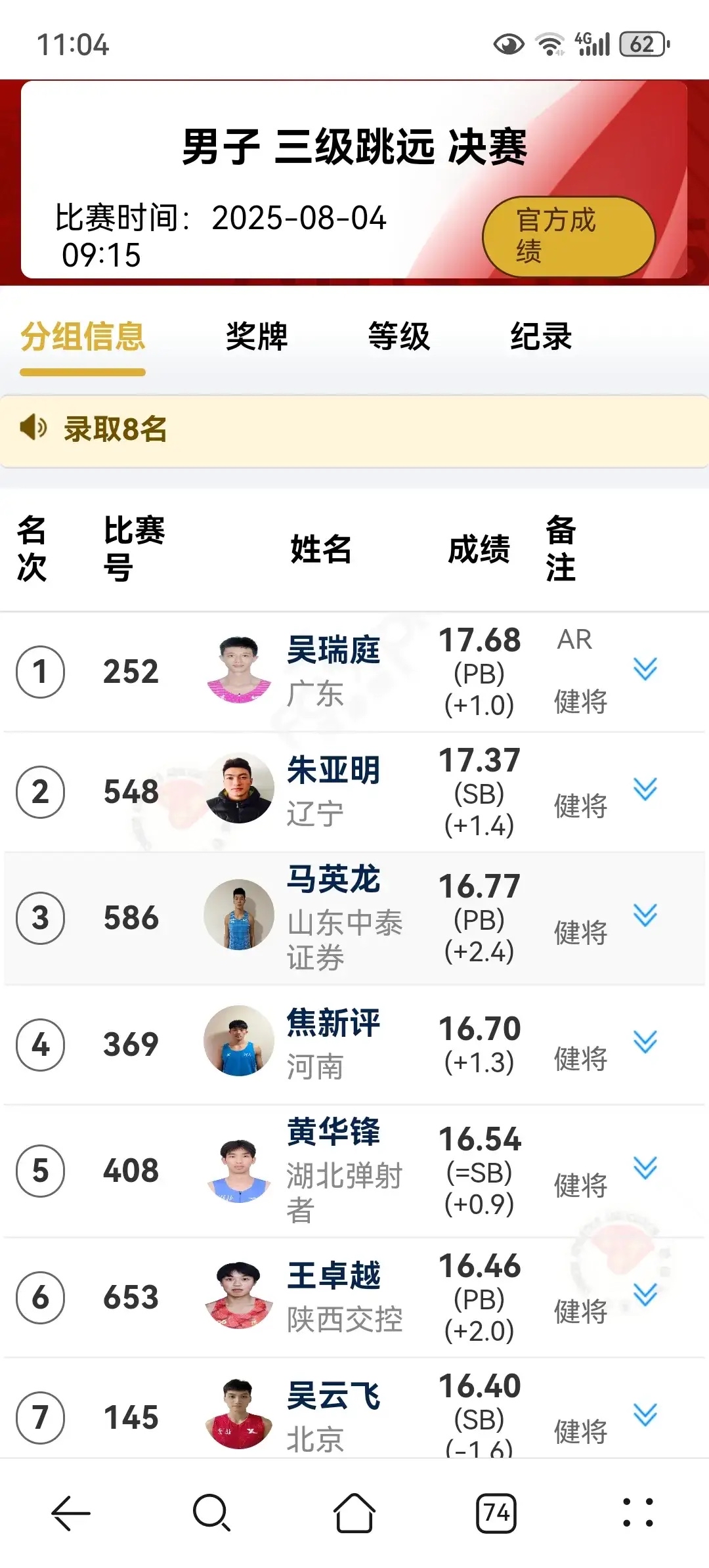This screenshot has width=709, height=1568.
Task: Open the 74 tabs switcher
Action: click(x=496, y=1513)
